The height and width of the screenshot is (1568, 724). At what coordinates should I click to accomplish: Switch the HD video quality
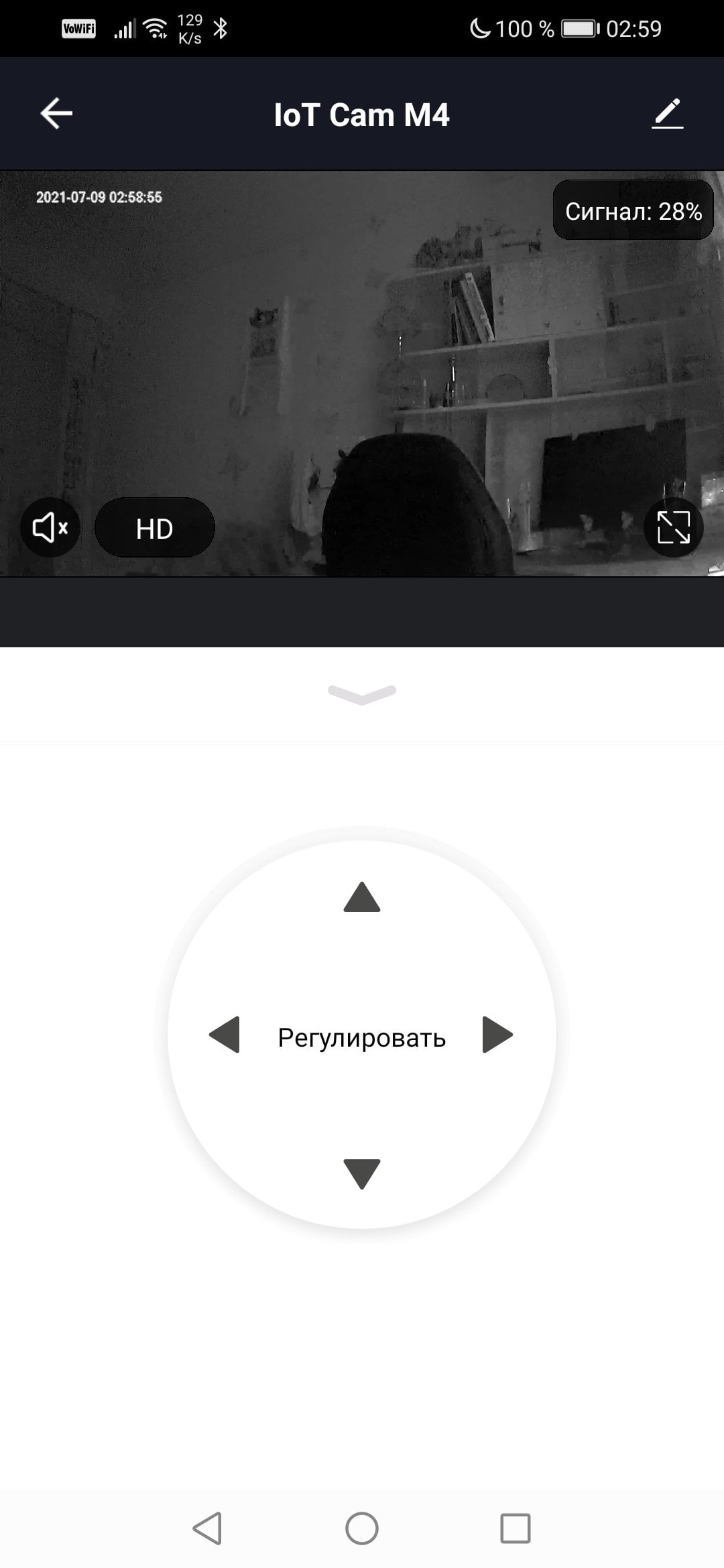click(x=155, y=528)
